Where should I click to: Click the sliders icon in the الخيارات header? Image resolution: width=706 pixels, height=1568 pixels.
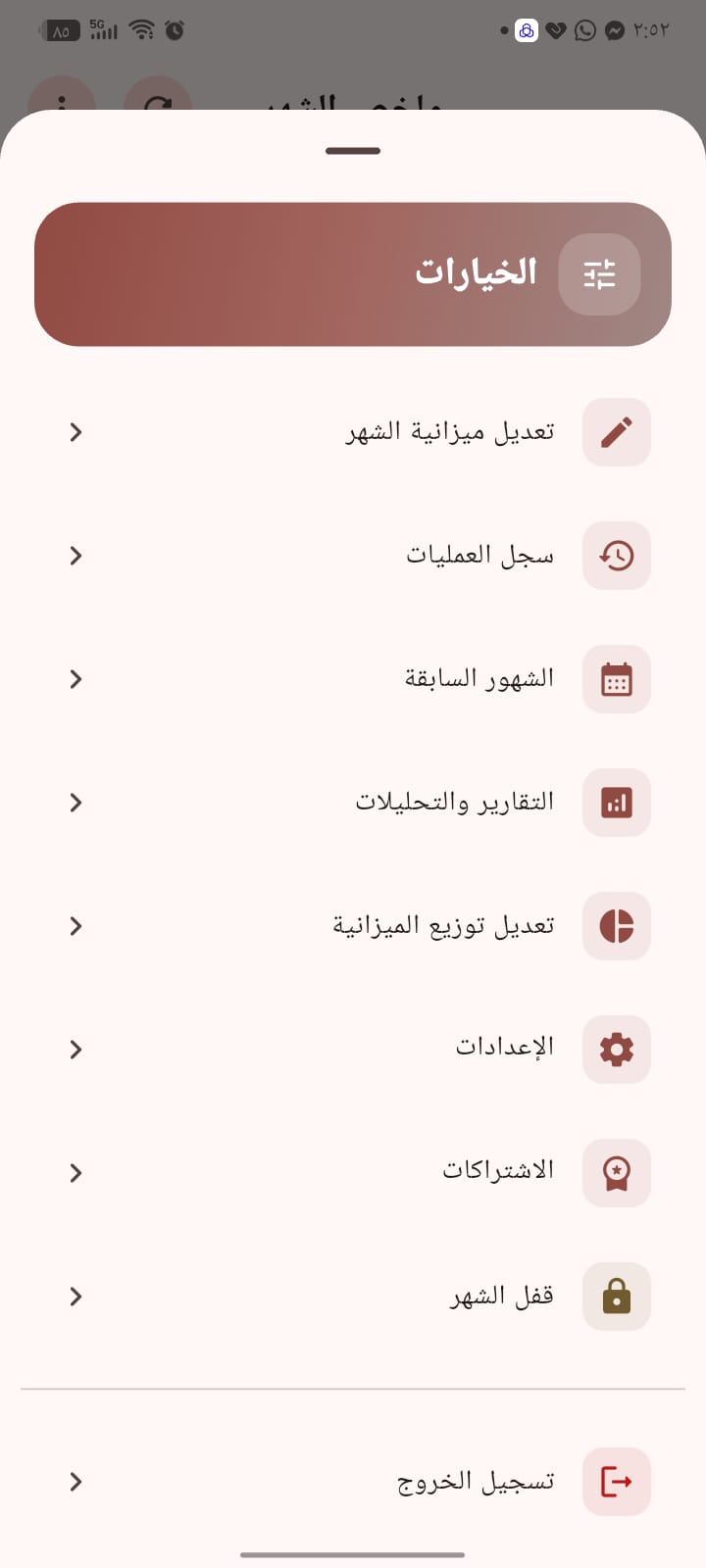[598, 274]
